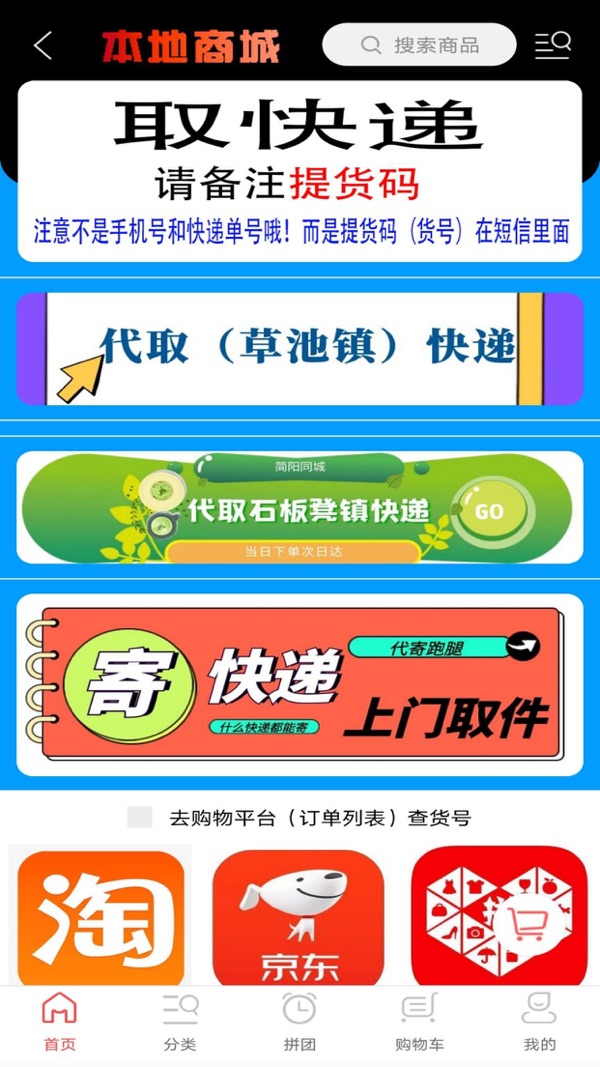Viewport: 600px width, 1067px height.
Task: Open the red heart shopping tile
Action: coord(498,917)
